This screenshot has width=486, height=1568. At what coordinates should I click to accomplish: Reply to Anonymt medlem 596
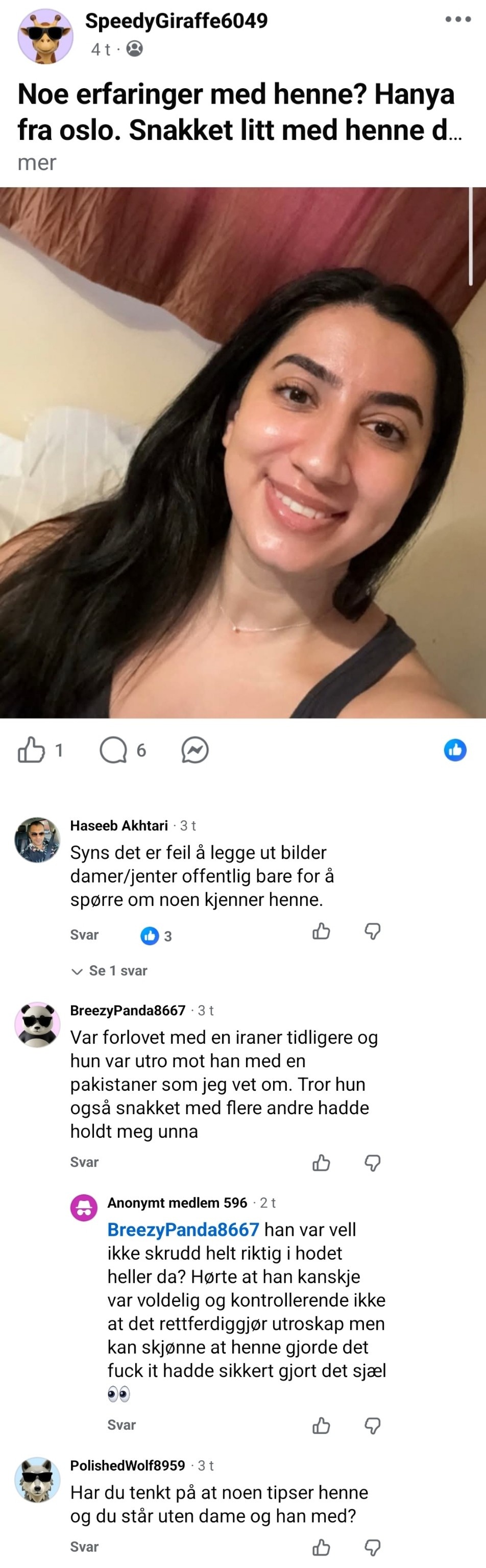tap(121, 1425)
